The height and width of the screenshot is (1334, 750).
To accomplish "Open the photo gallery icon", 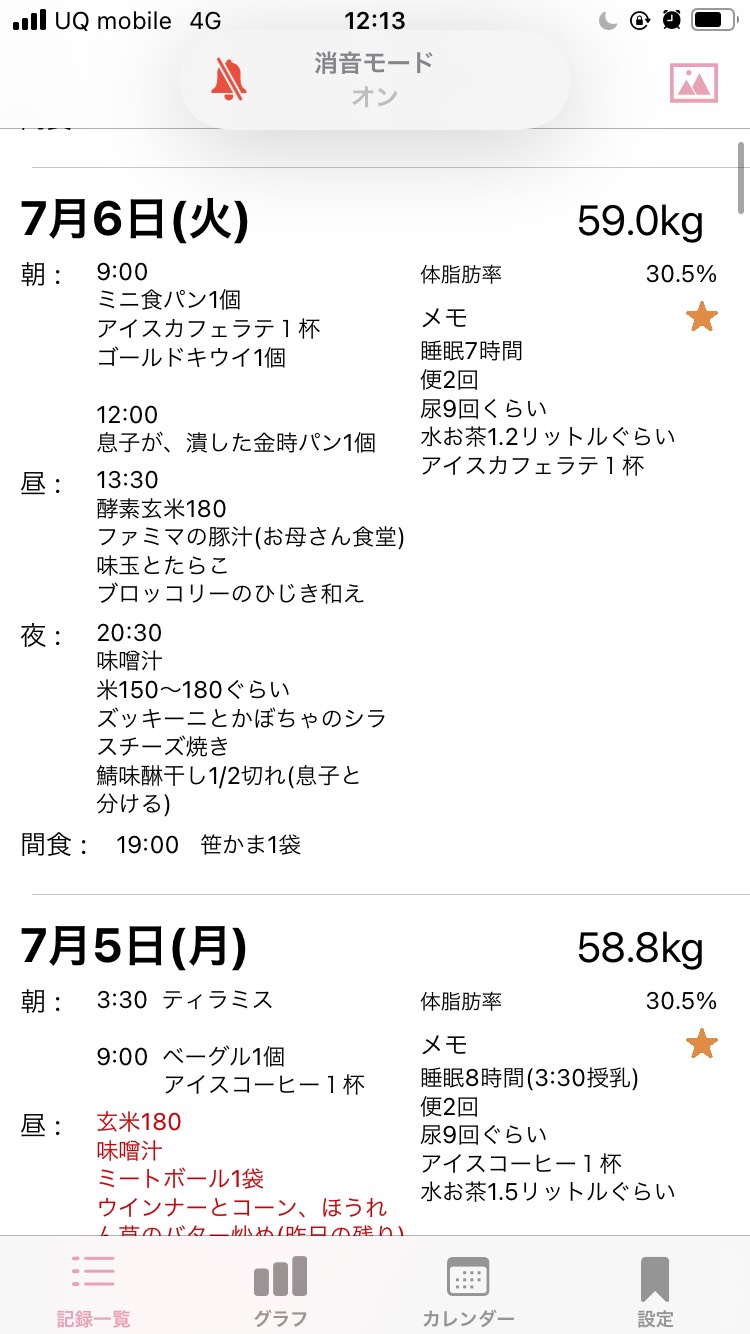I will [x=693, y=83].
